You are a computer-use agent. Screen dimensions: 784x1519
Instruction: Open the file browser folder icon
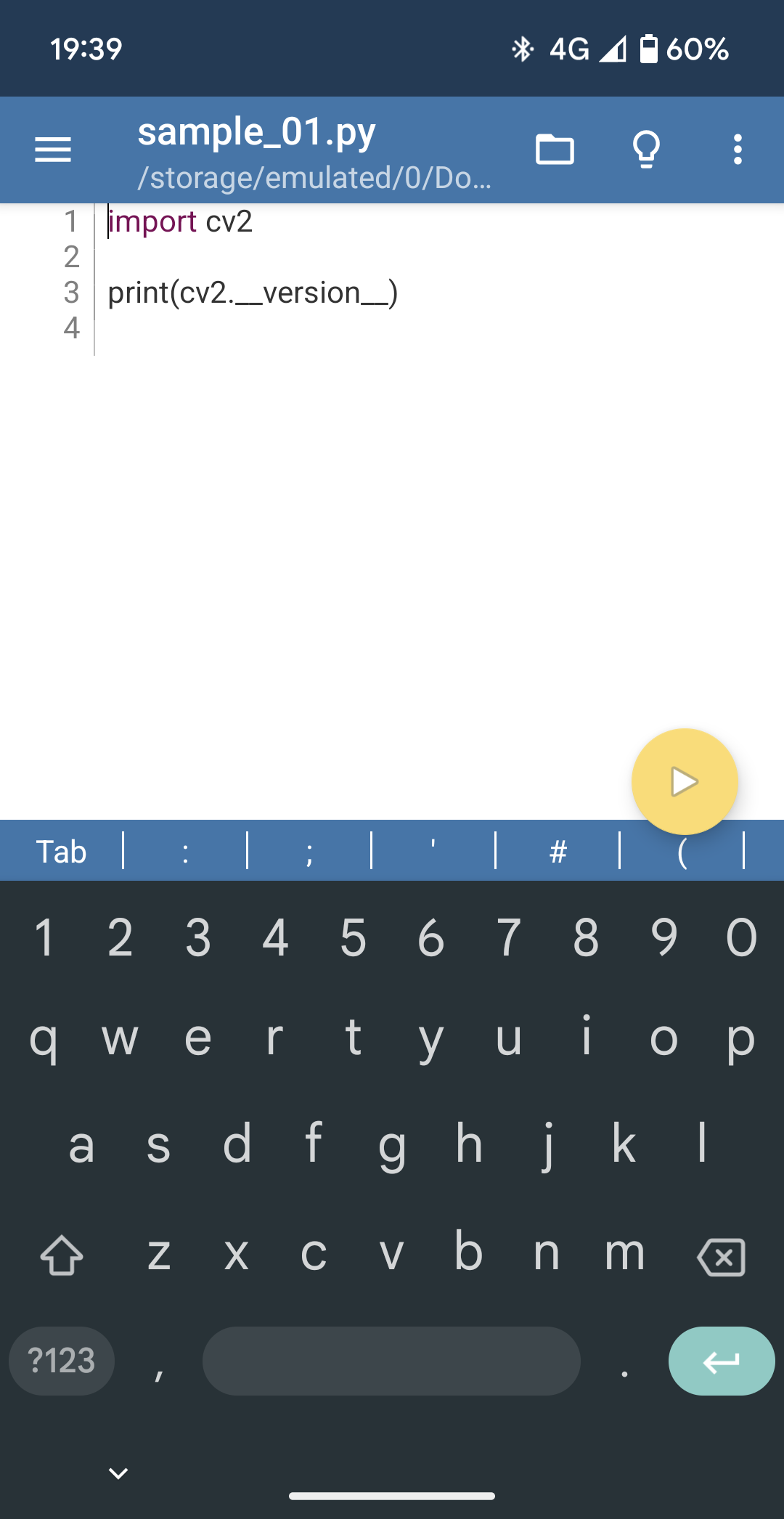(556, 150)
